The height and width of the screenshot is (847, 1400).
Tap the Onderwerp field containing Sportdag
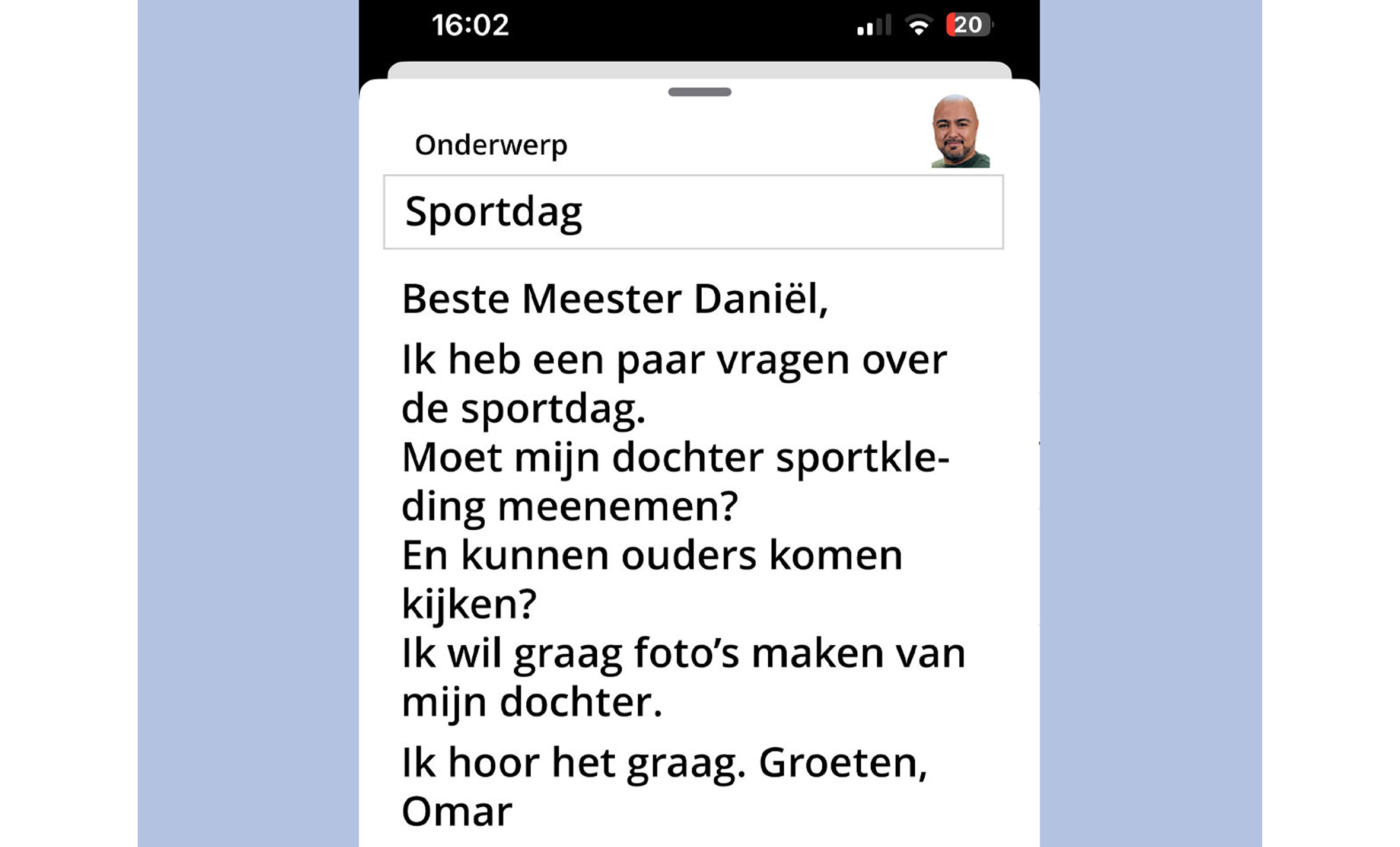[x=693, y=212]
